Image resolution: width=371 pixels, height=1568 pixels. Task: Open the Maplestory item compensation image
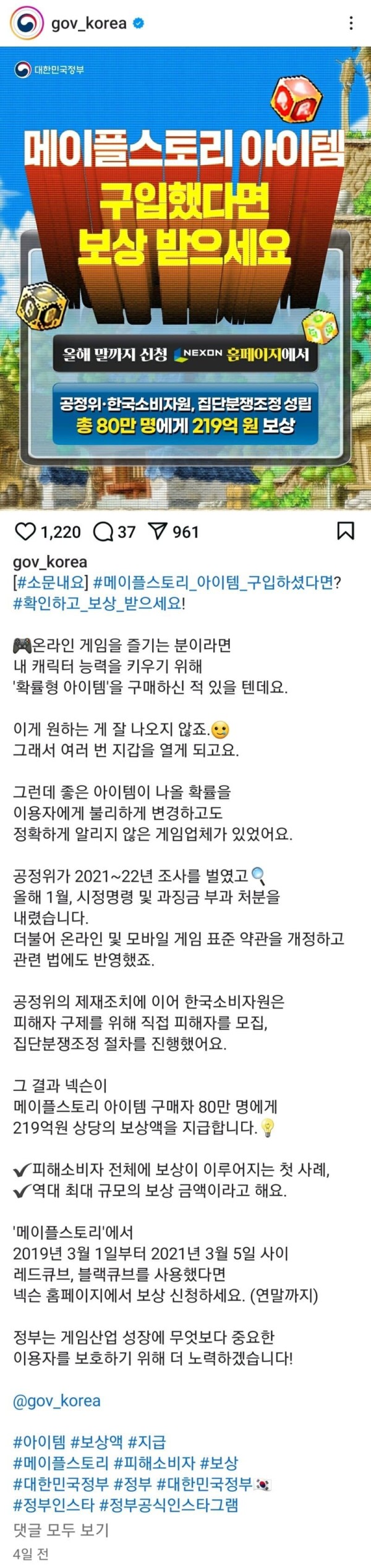pyautogui.click(x=185, y=278)
